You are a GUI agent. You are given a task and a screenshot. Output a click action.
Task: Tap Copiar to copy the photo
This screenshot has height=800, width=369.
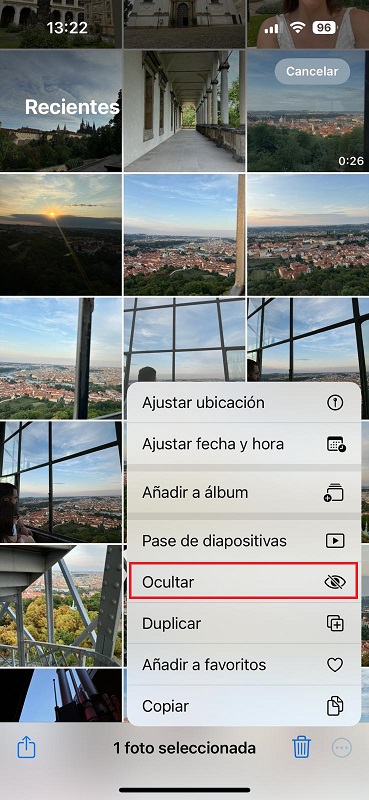244,706
